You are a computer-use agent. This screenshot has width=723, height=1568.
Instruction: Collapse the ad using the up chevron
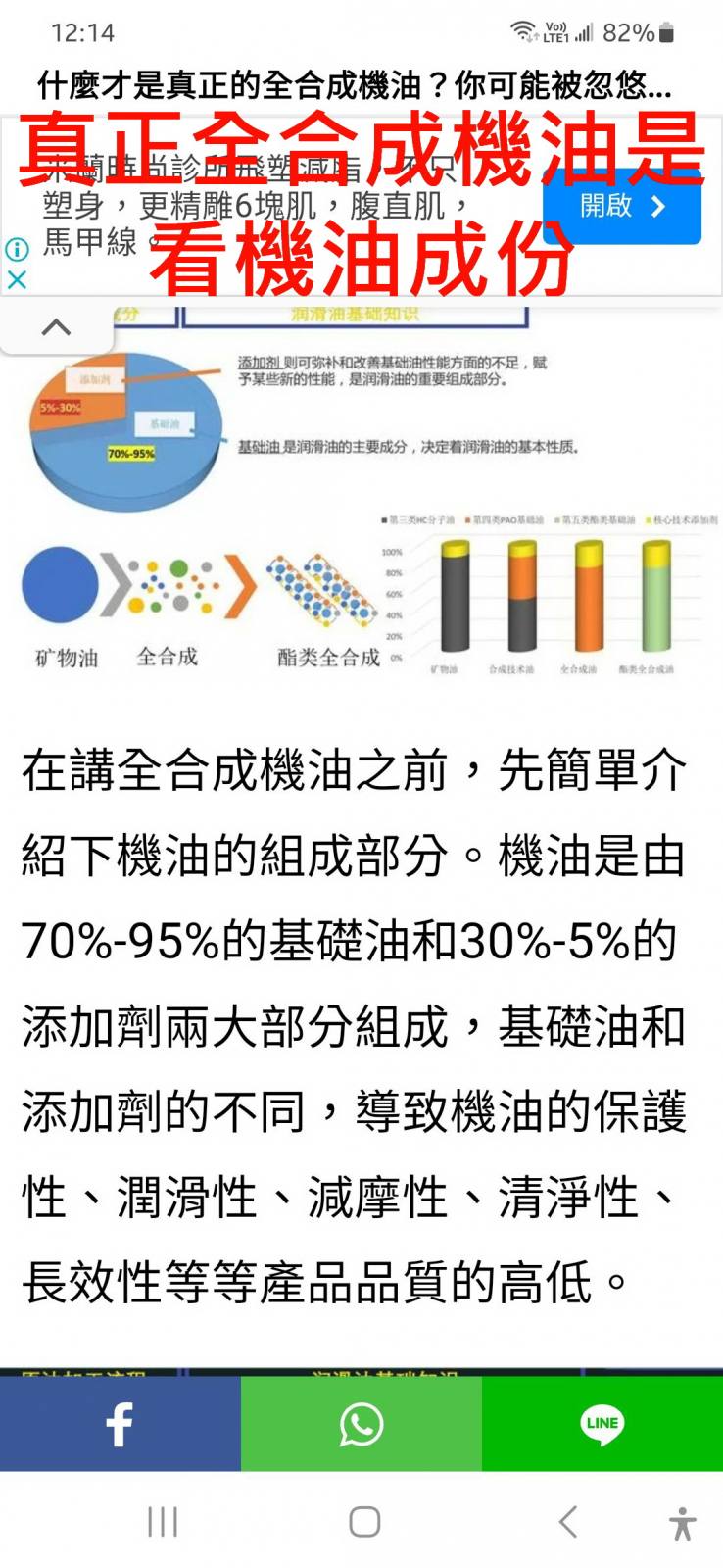[56, 327]
